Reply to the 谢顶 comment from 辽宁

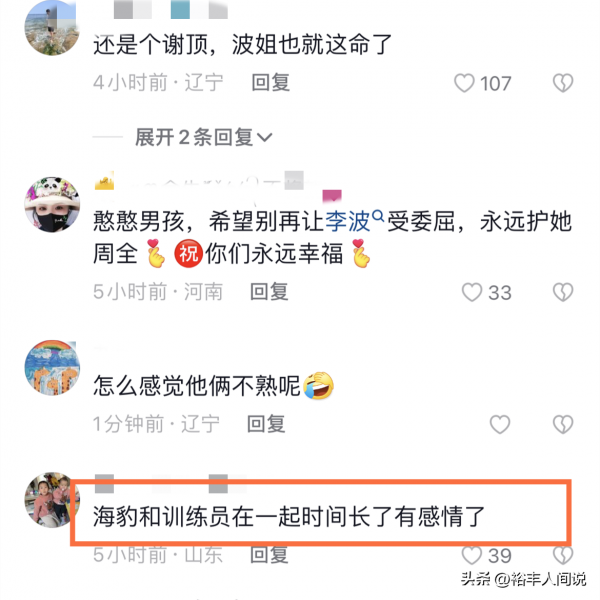tap(268, 83)
